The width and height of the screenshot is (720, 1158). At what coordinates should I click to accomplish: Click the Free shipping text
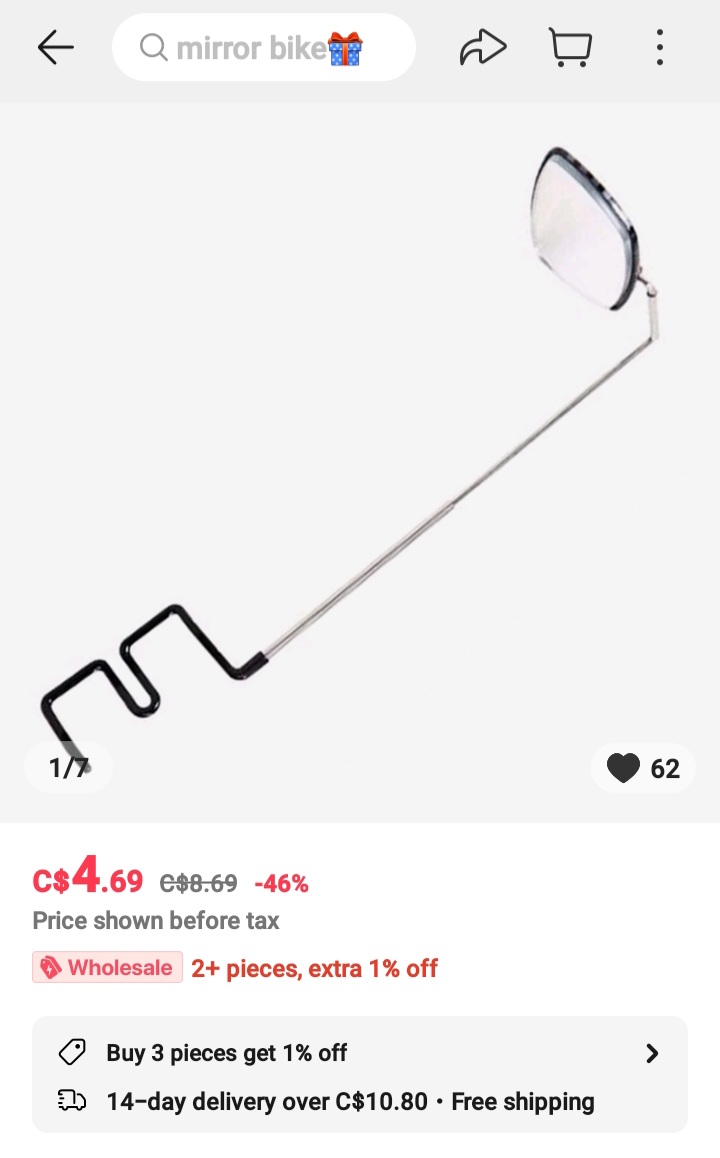(x=521, y=1101)
